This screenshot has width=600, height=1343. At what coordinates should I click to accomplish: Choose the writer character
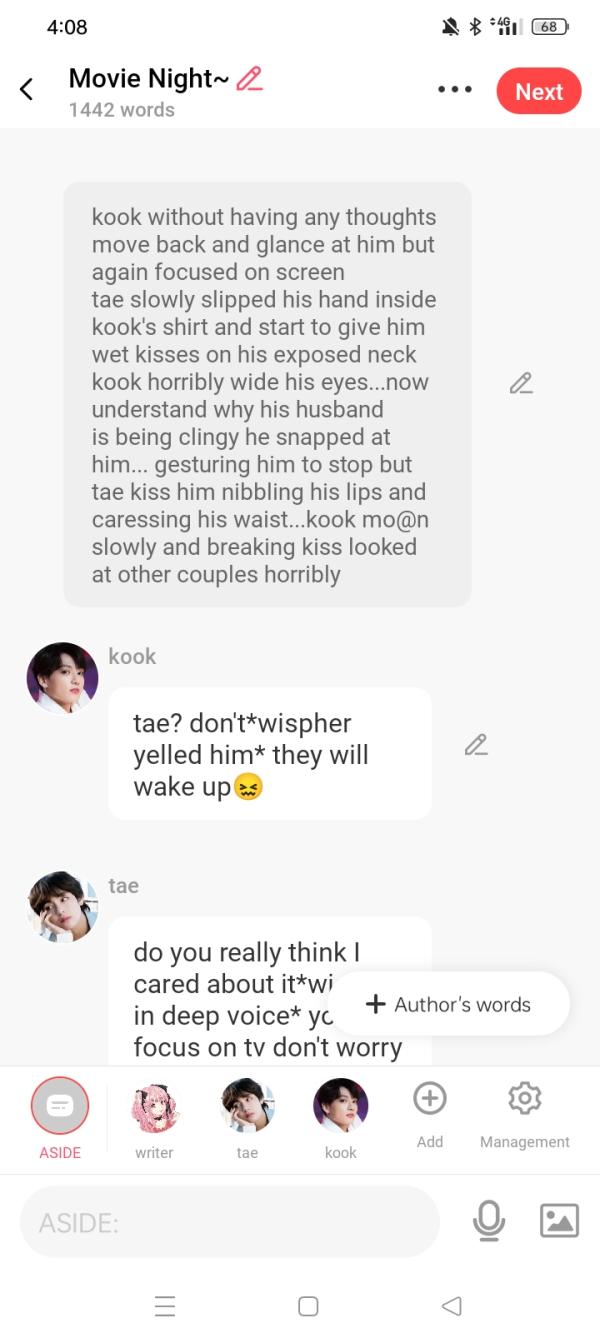(155, 1106)
